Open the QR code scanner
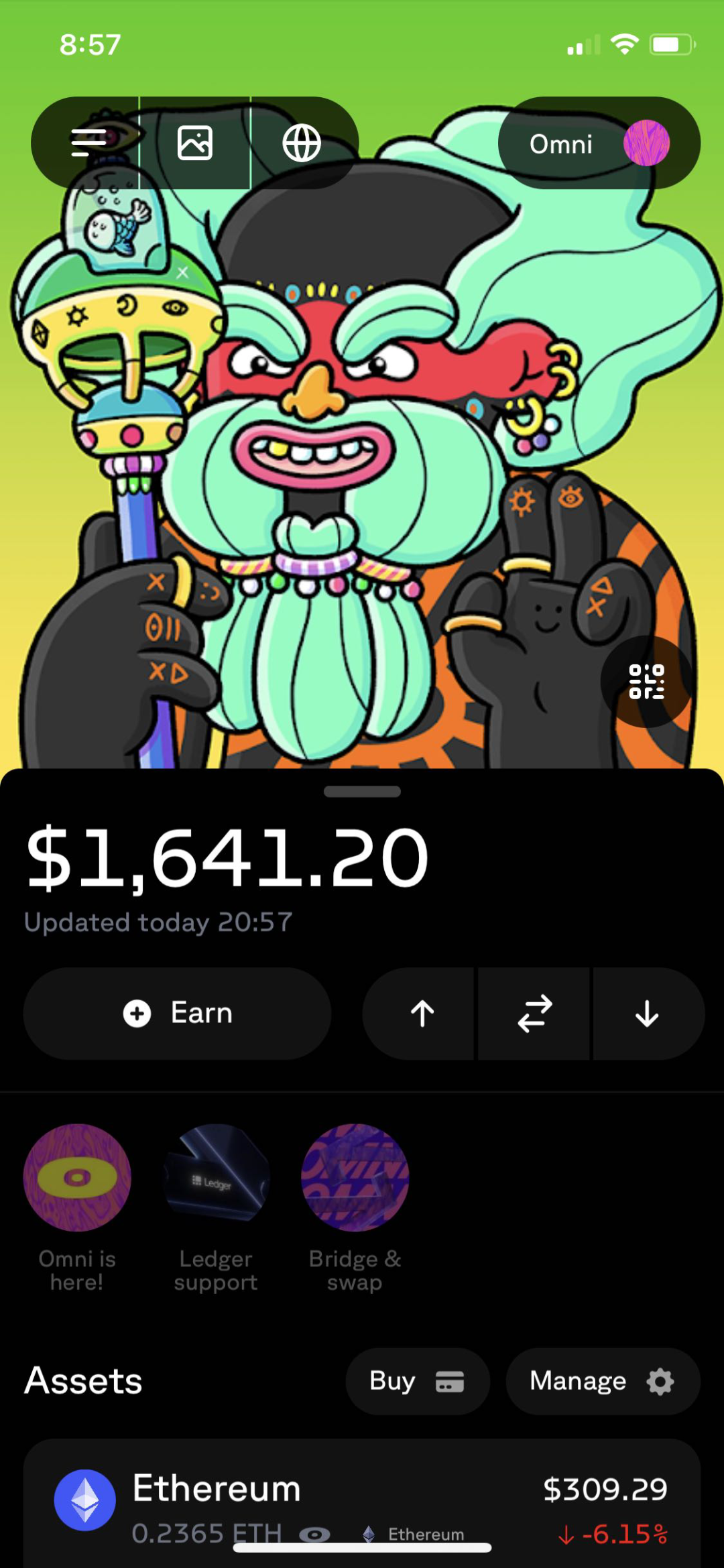This screenshot has width=724, height=1568. point(646,682)
